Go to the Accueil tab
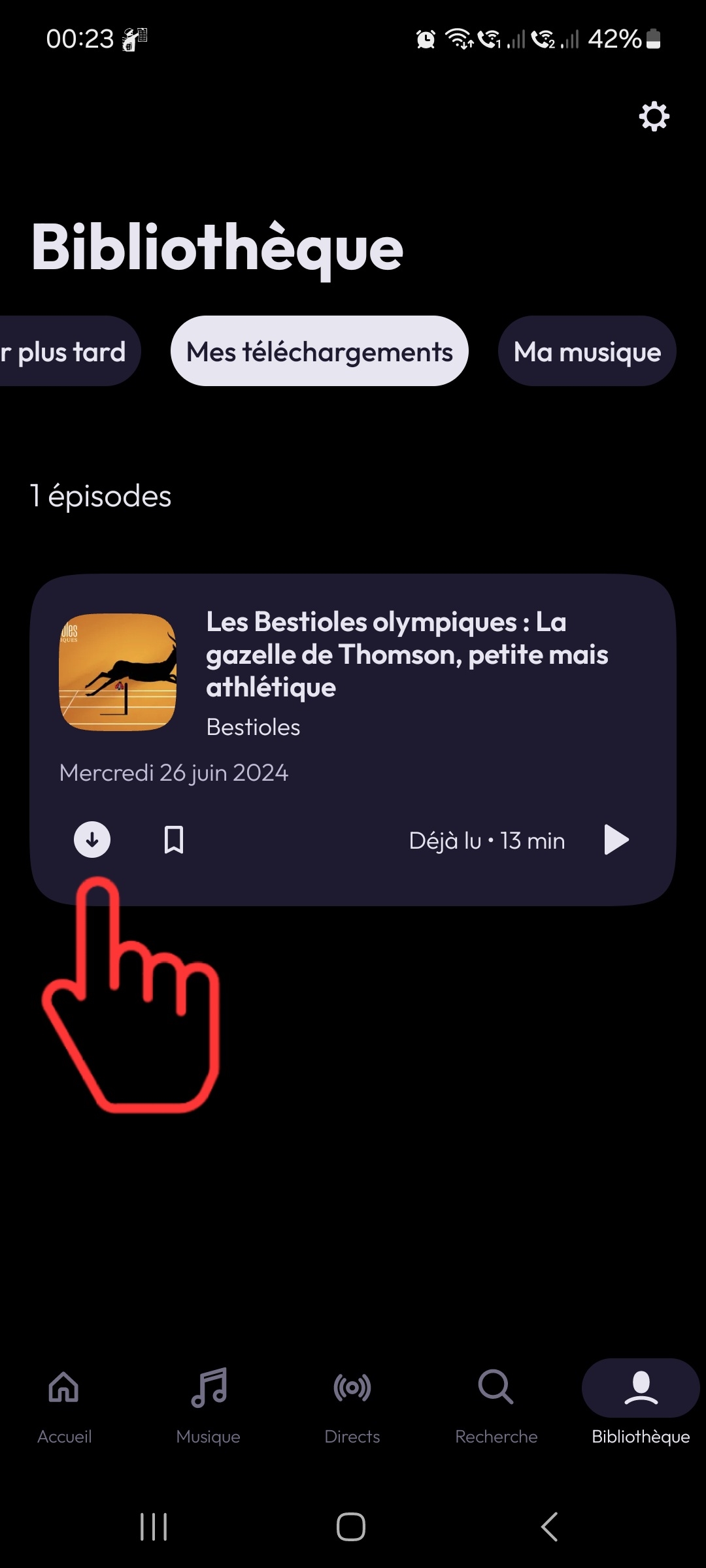This screenshot has height=1568, width=706. click(x=64, y=1401)
